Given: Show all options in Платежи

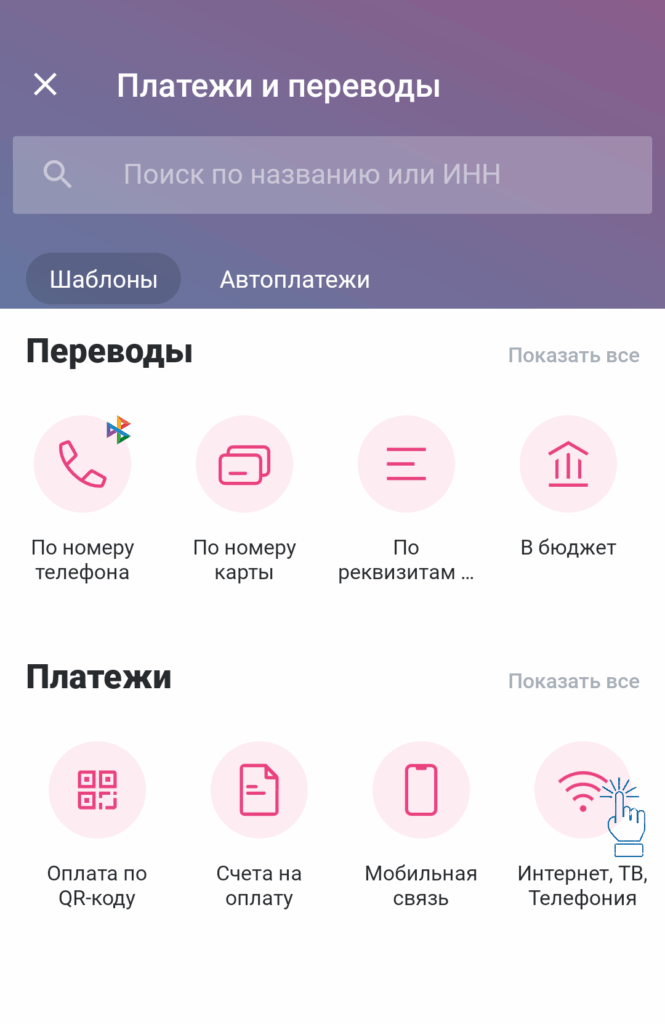Looking at the screenshot, I should [573, 681].
